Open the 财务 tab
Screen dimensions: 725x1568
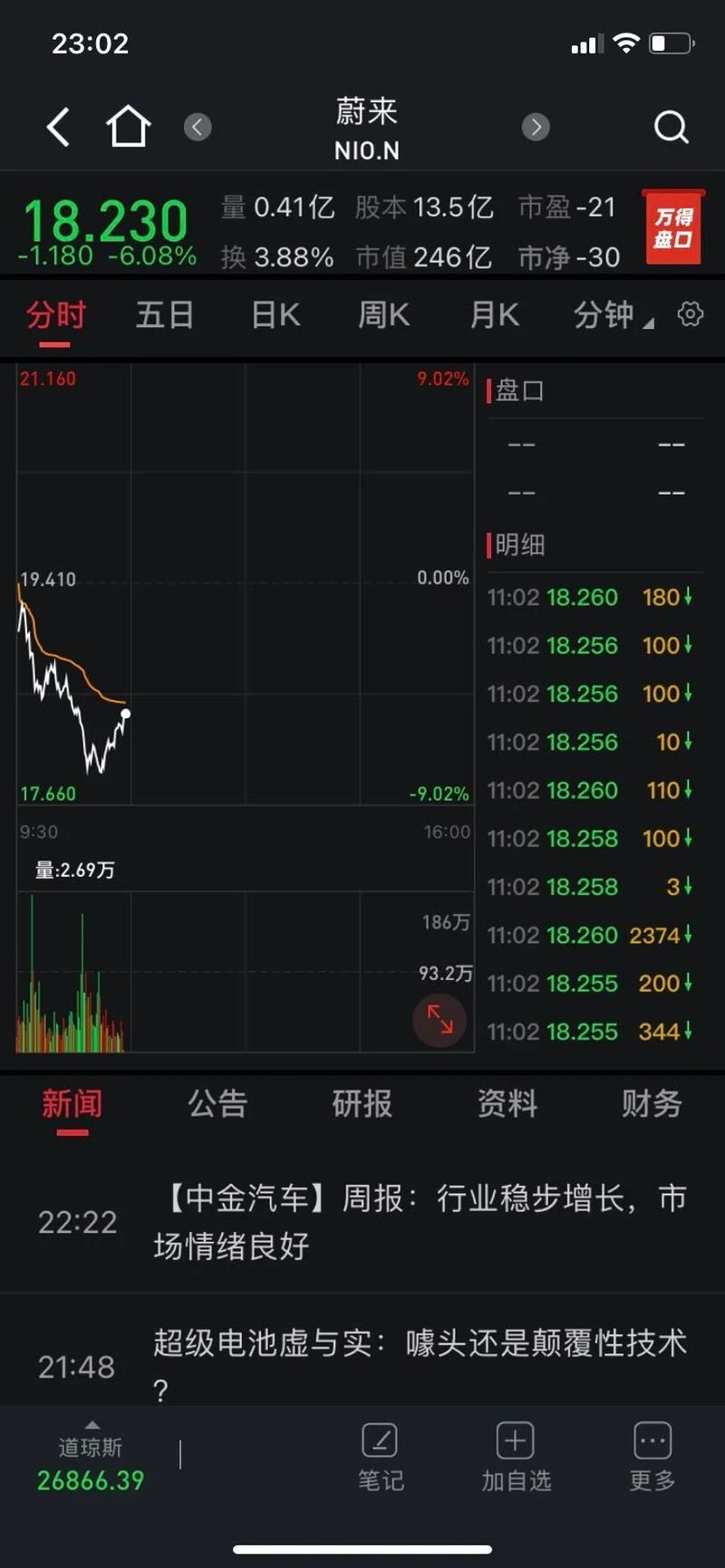click(652, 1103)
